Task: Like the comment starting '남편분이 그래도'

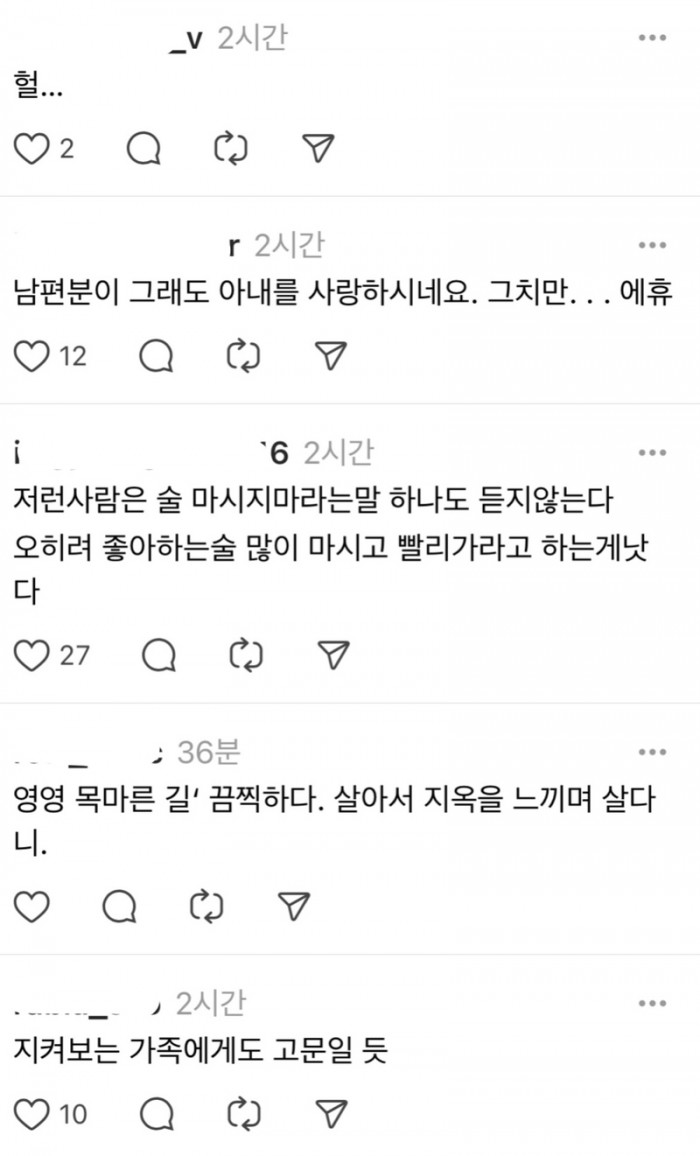Action: coord(32,355)
